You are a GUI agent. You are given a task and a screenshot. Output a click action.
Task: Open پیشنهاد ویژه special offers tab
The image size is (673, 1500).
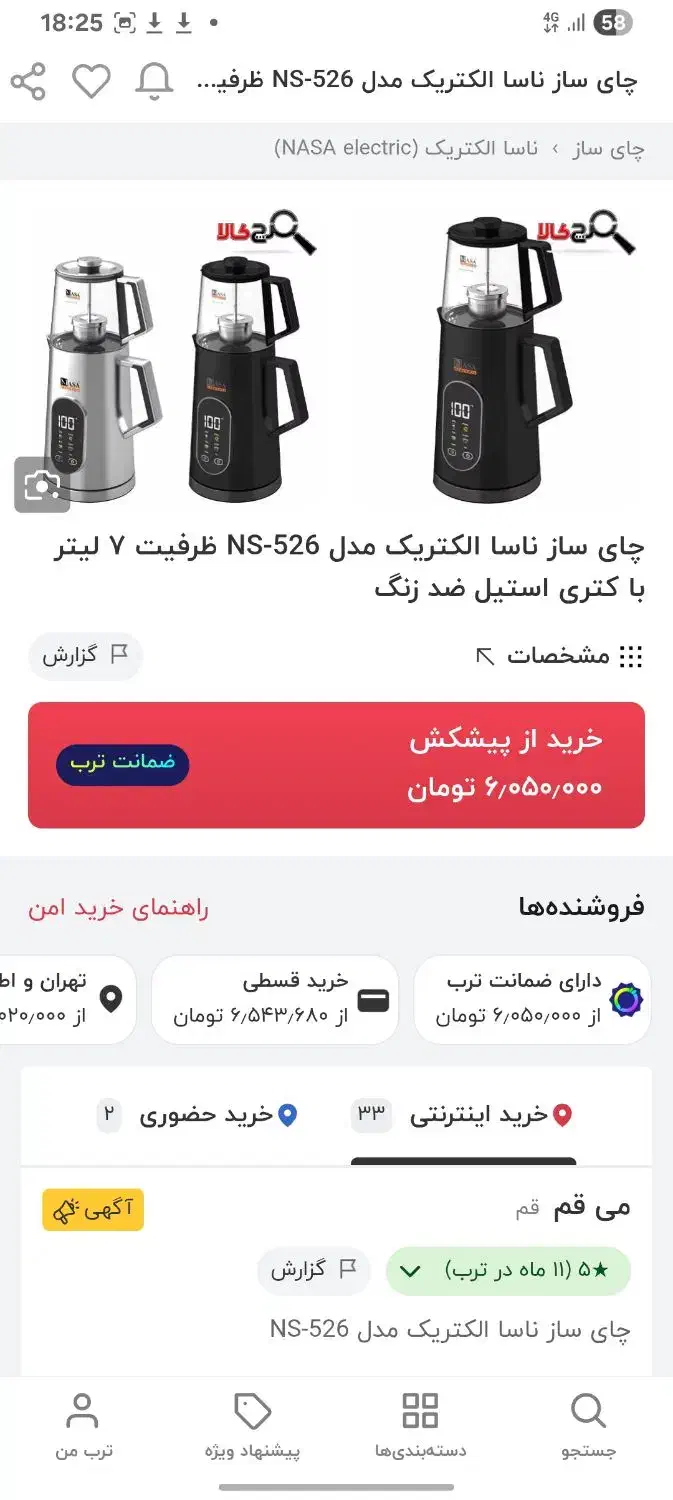pyautogui.click(x=252, y=1425)
